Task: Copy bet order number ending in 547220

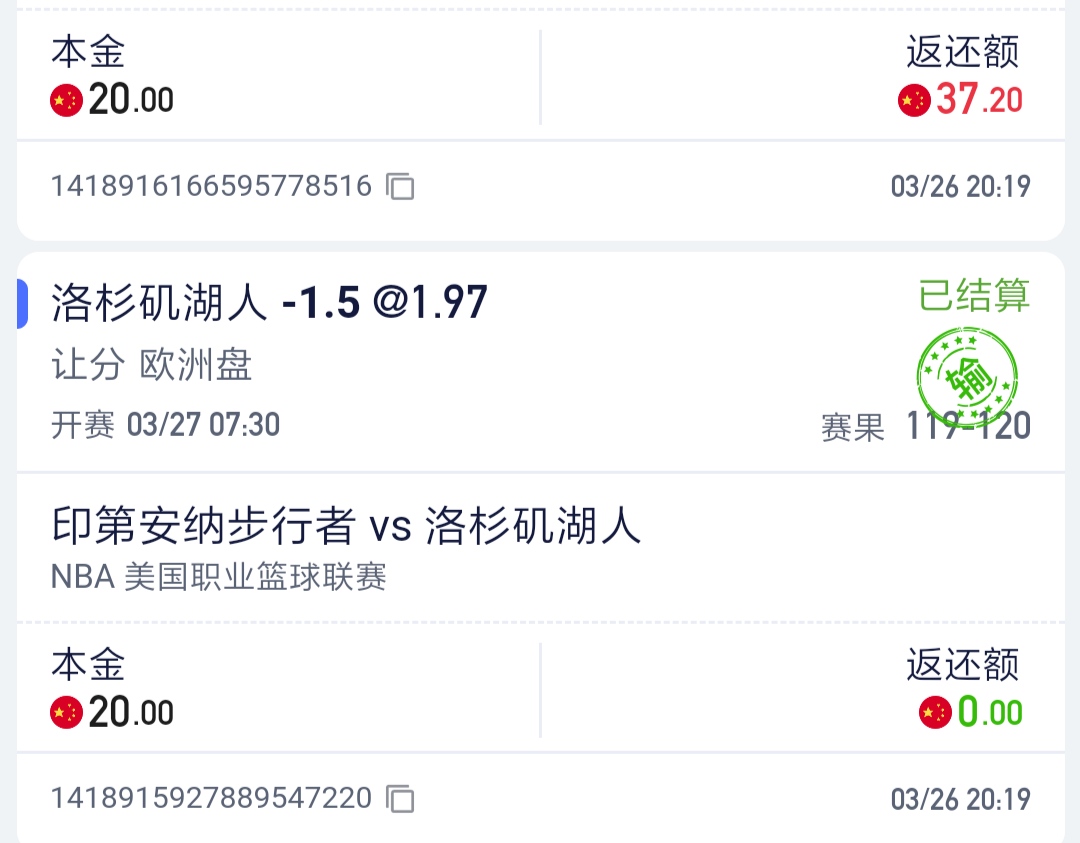Action: (401, 799)
